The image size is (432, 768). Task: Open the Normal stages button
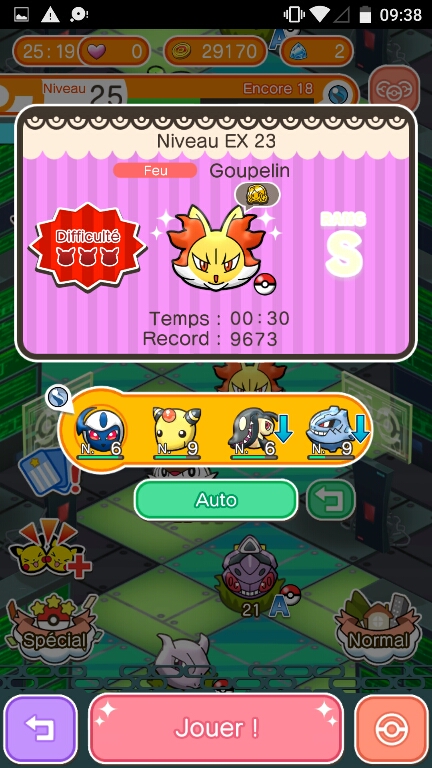pos(378,630)
